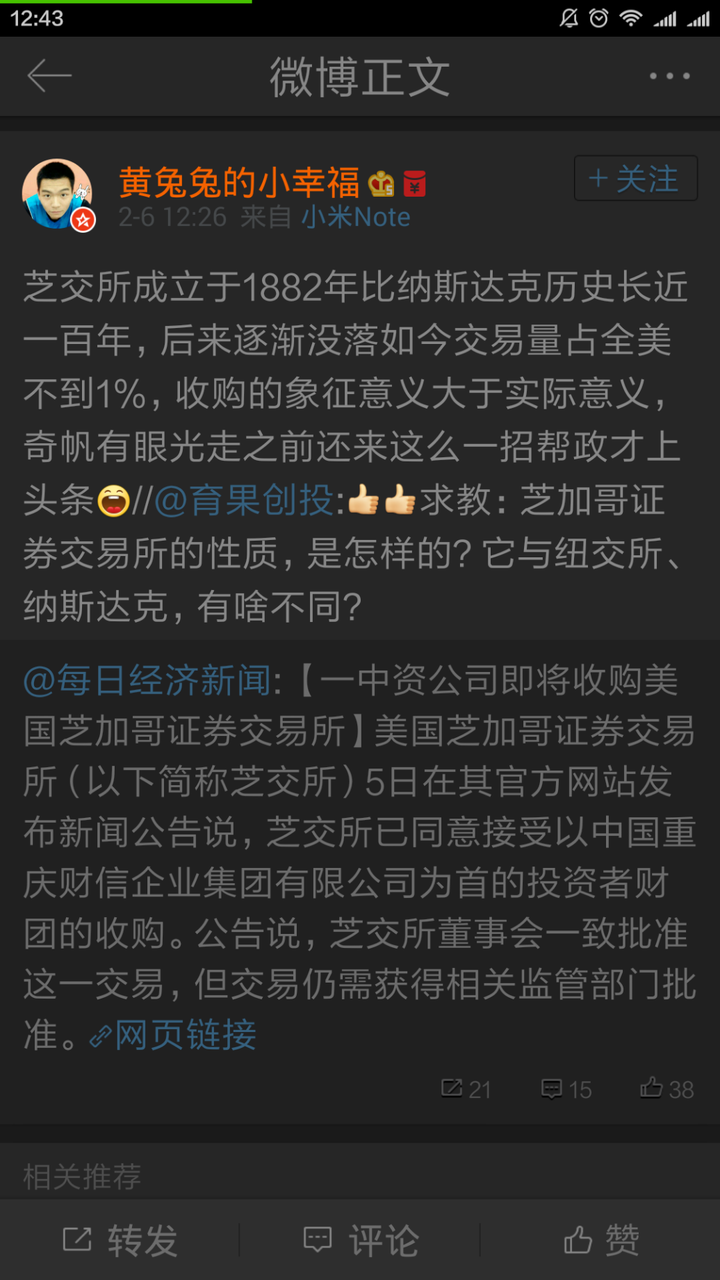Like the original post with 38 likes
720x1280 pixels.
(x=667, y=1089)
